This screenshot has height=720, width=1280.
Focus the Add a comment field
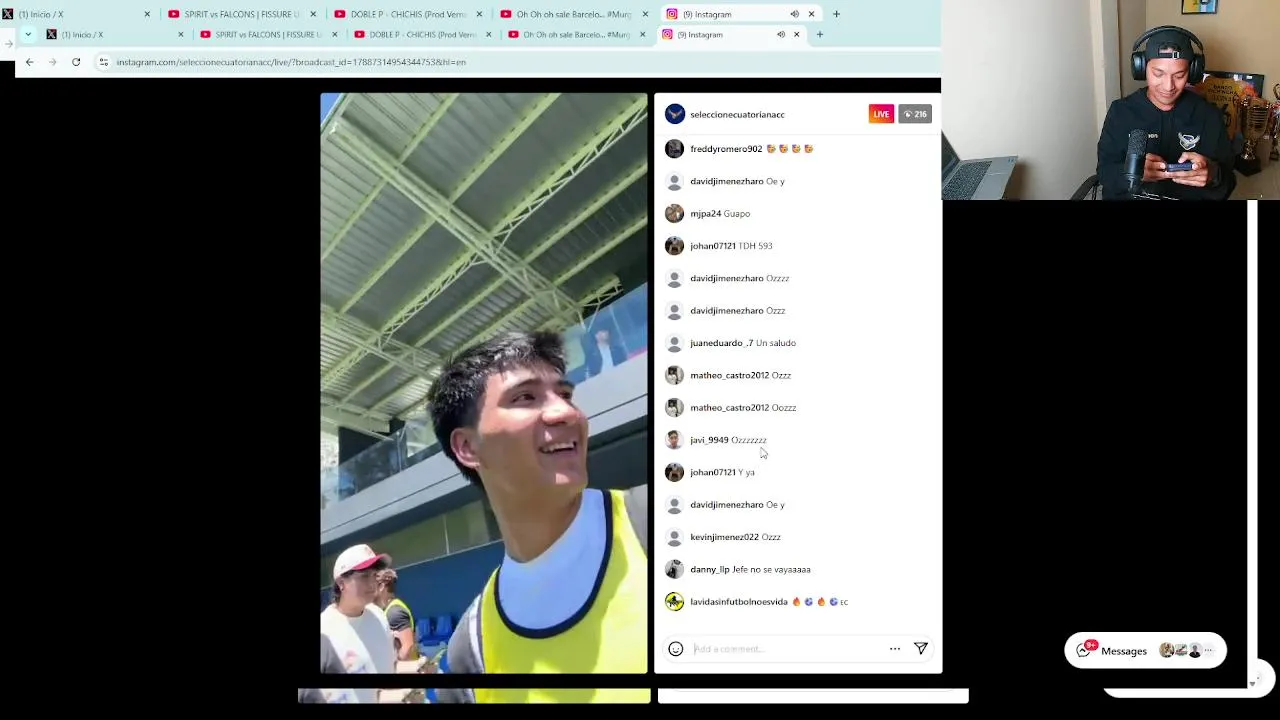(780, 649)
